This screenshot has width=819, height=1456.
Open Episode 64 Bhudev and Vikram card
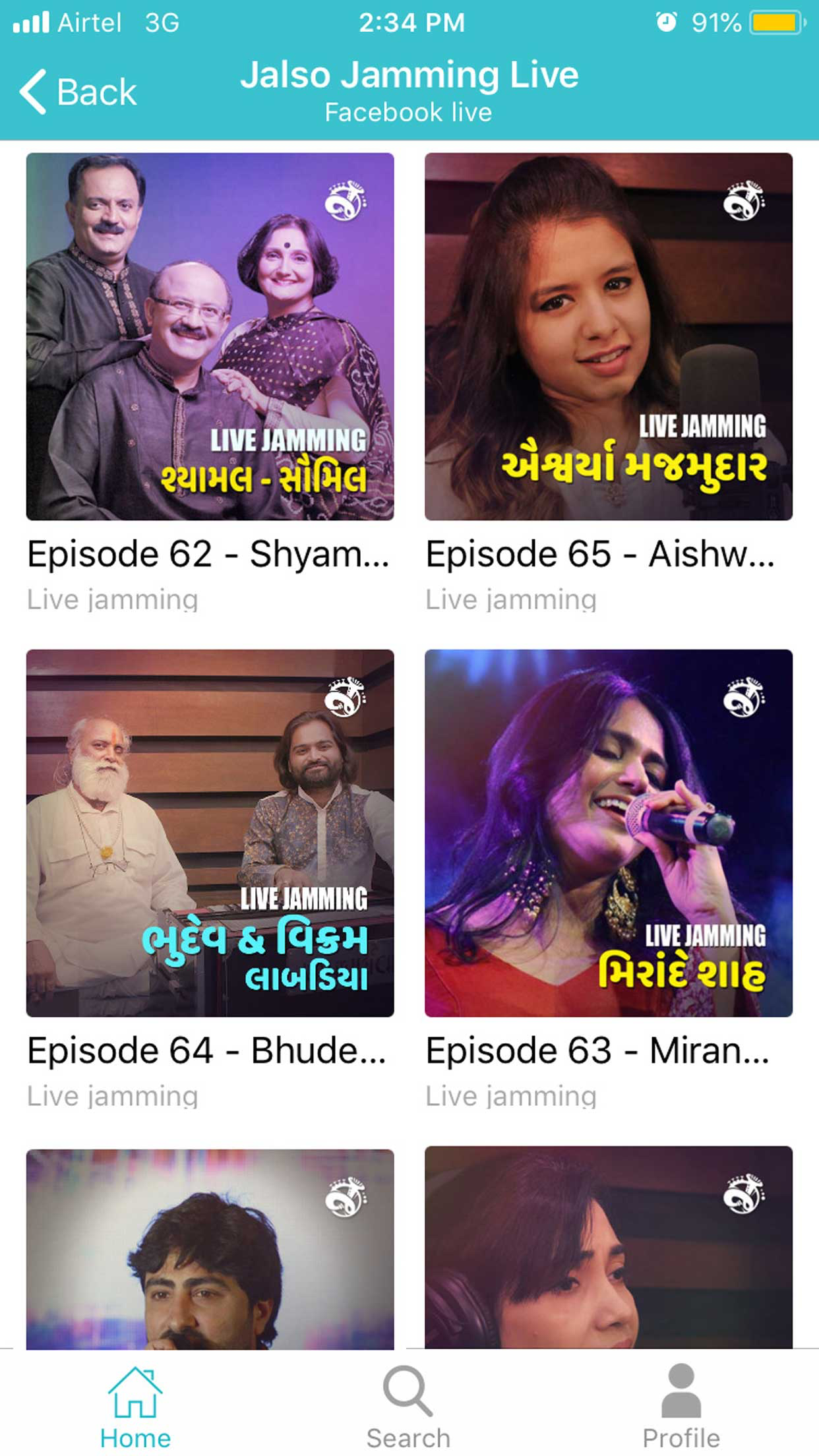210,833
